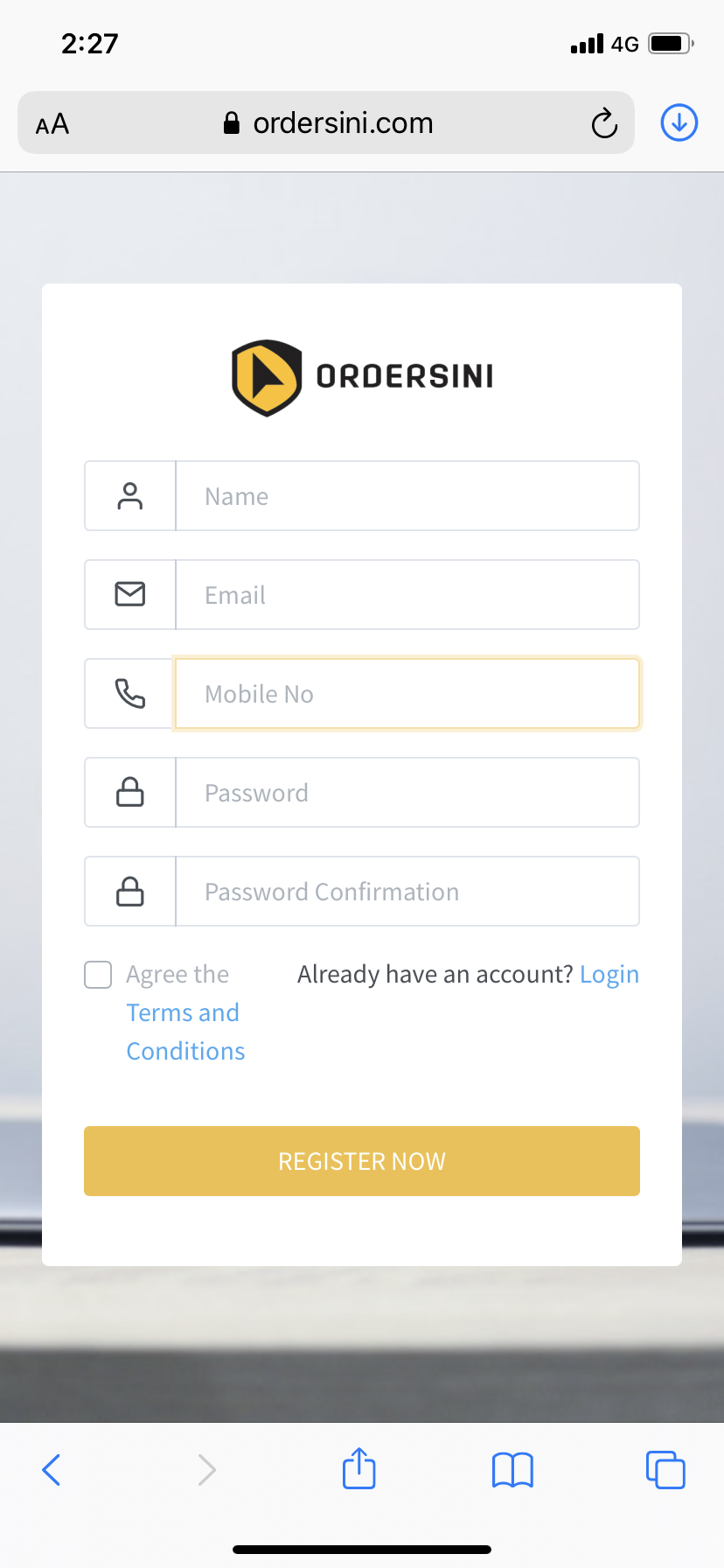Share this page

(x=359, y=1468)
